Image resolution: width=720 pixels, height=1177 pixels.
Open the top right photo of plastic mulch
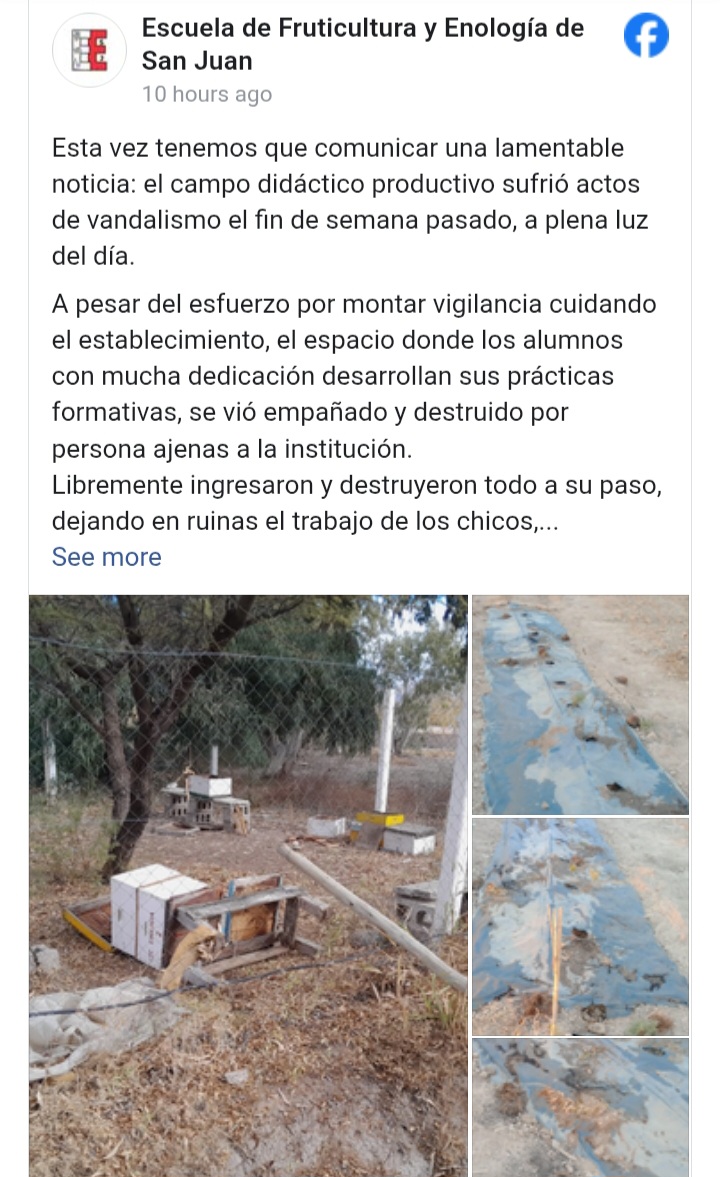click(580, 705)
